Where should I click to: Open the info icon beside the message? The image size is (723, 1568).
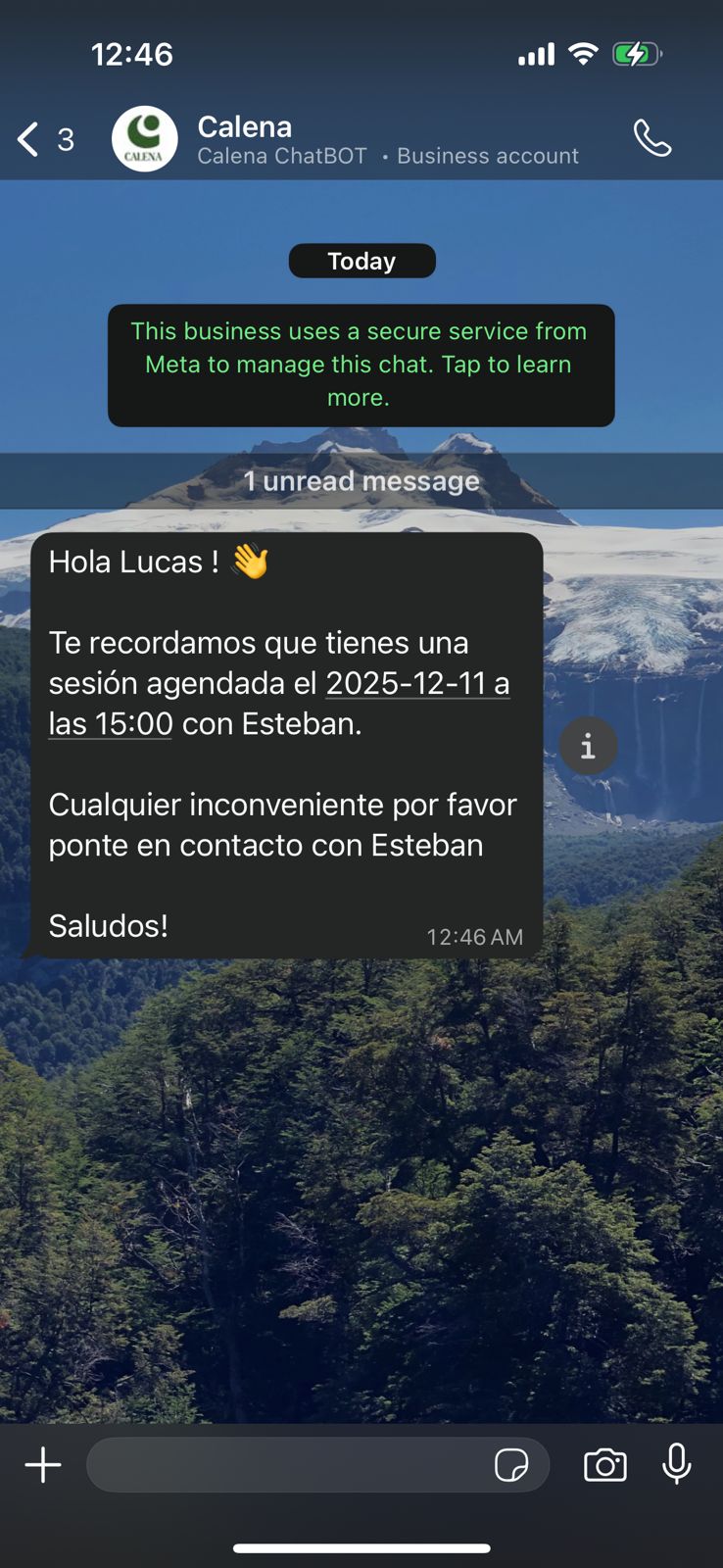(x=588, y=747)
